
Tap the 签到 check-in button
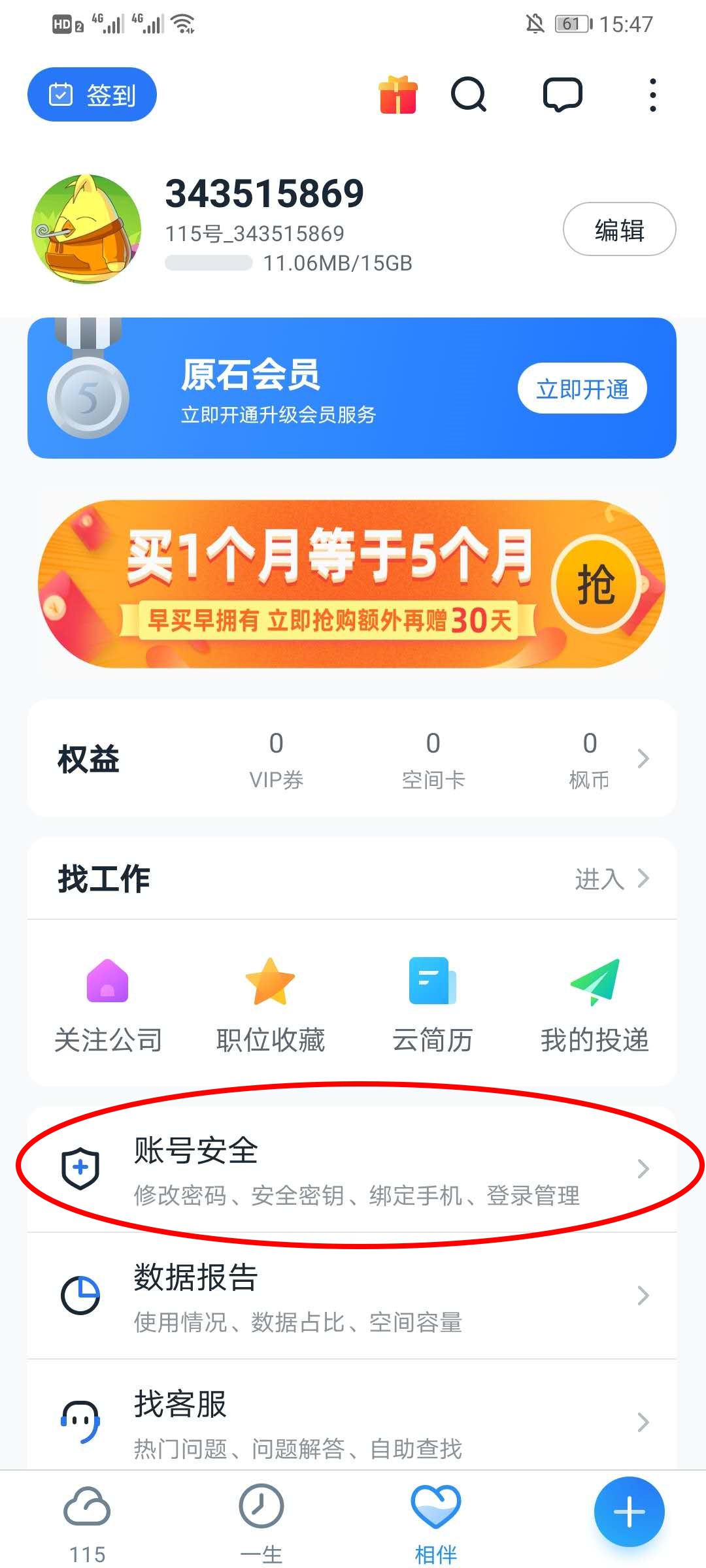click(92, 95)
